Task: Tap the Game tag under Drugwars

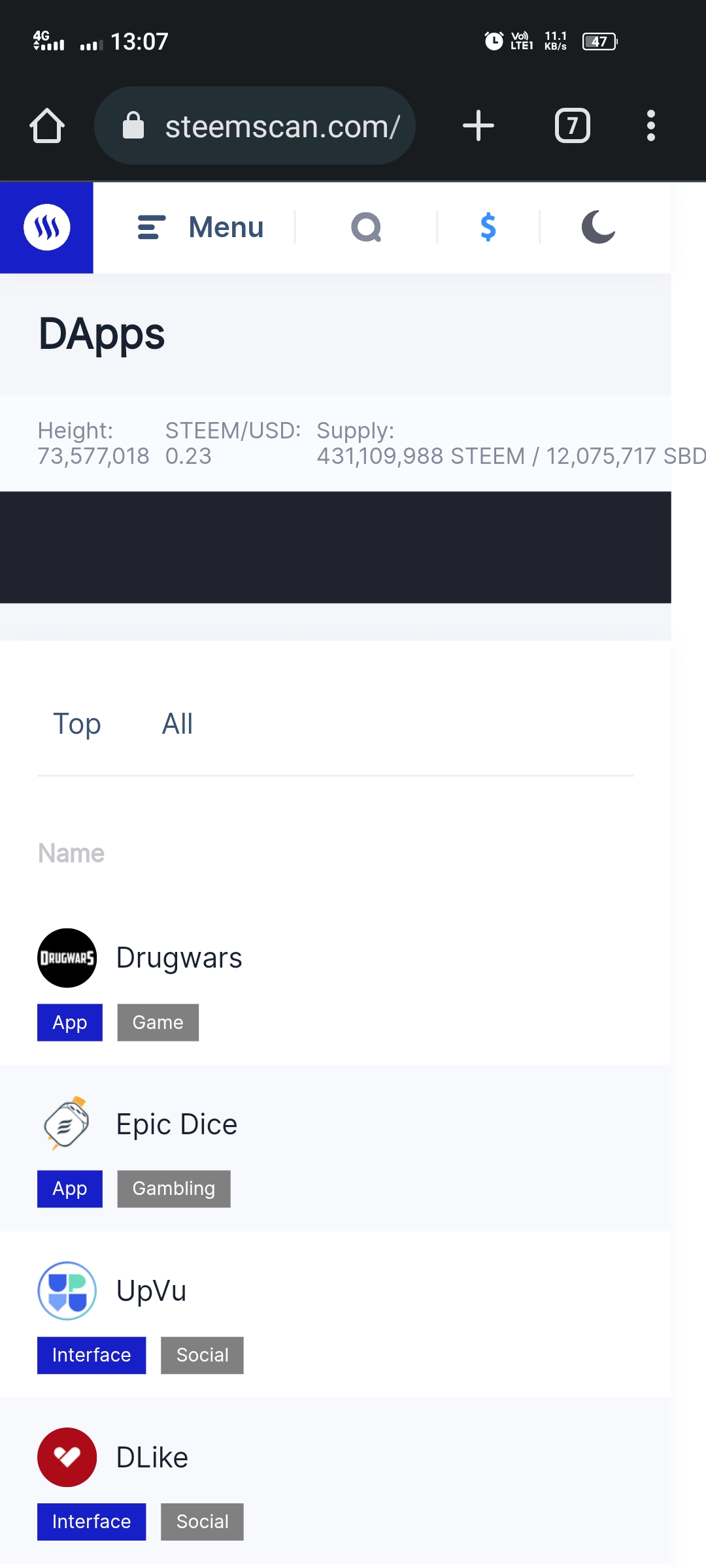Action: tap(158, 1022)
